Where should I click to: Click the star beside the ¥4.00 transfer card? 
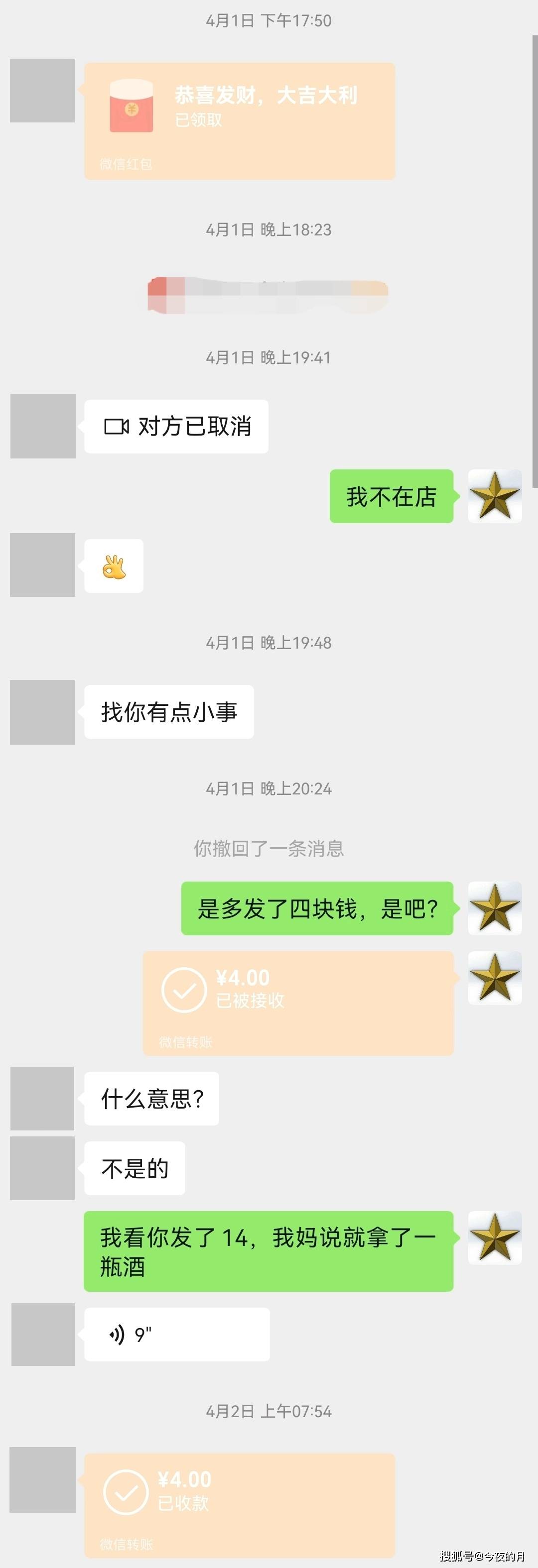point(495,978)
